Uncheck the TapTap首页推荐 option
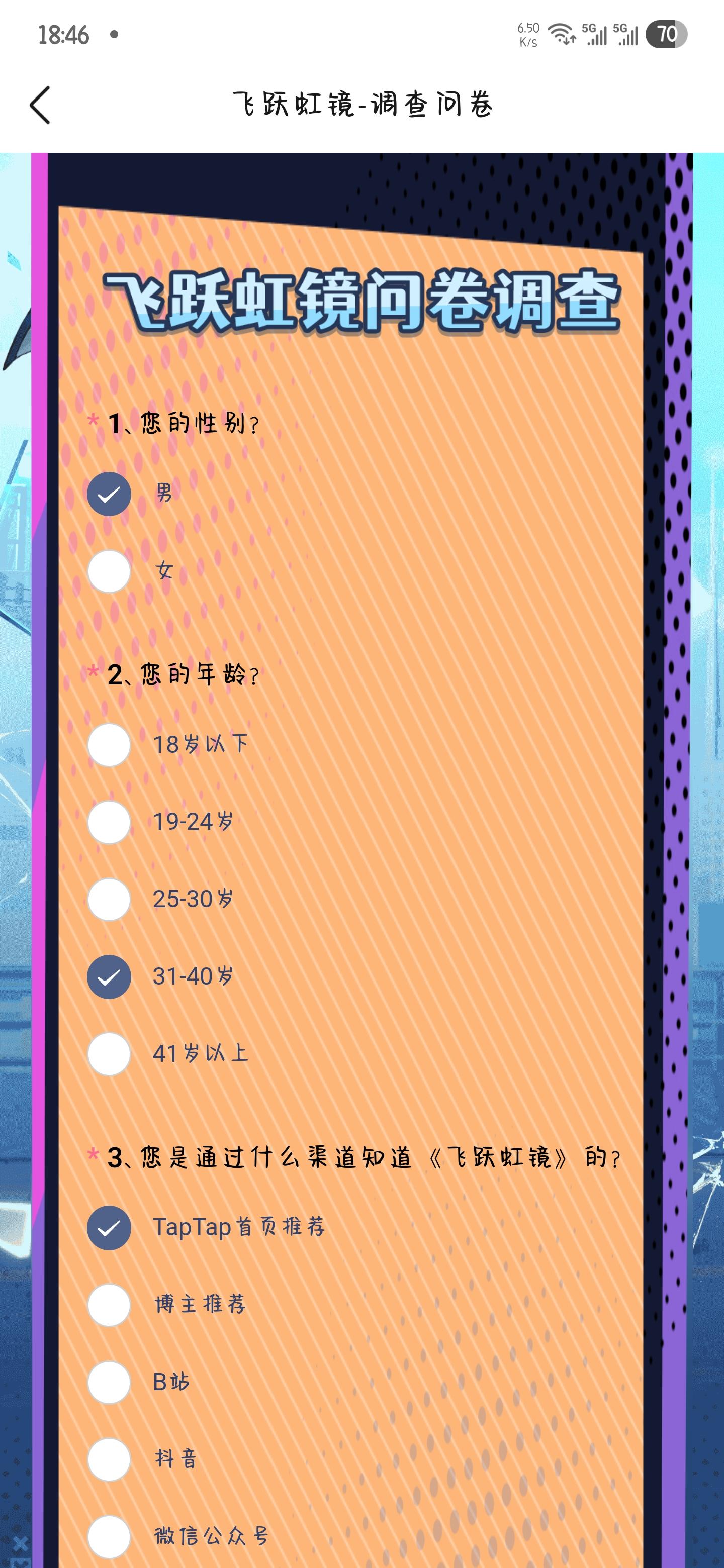Image resolution: width=724 pixels, height=1568 pixels. [x=110, y=1228]
